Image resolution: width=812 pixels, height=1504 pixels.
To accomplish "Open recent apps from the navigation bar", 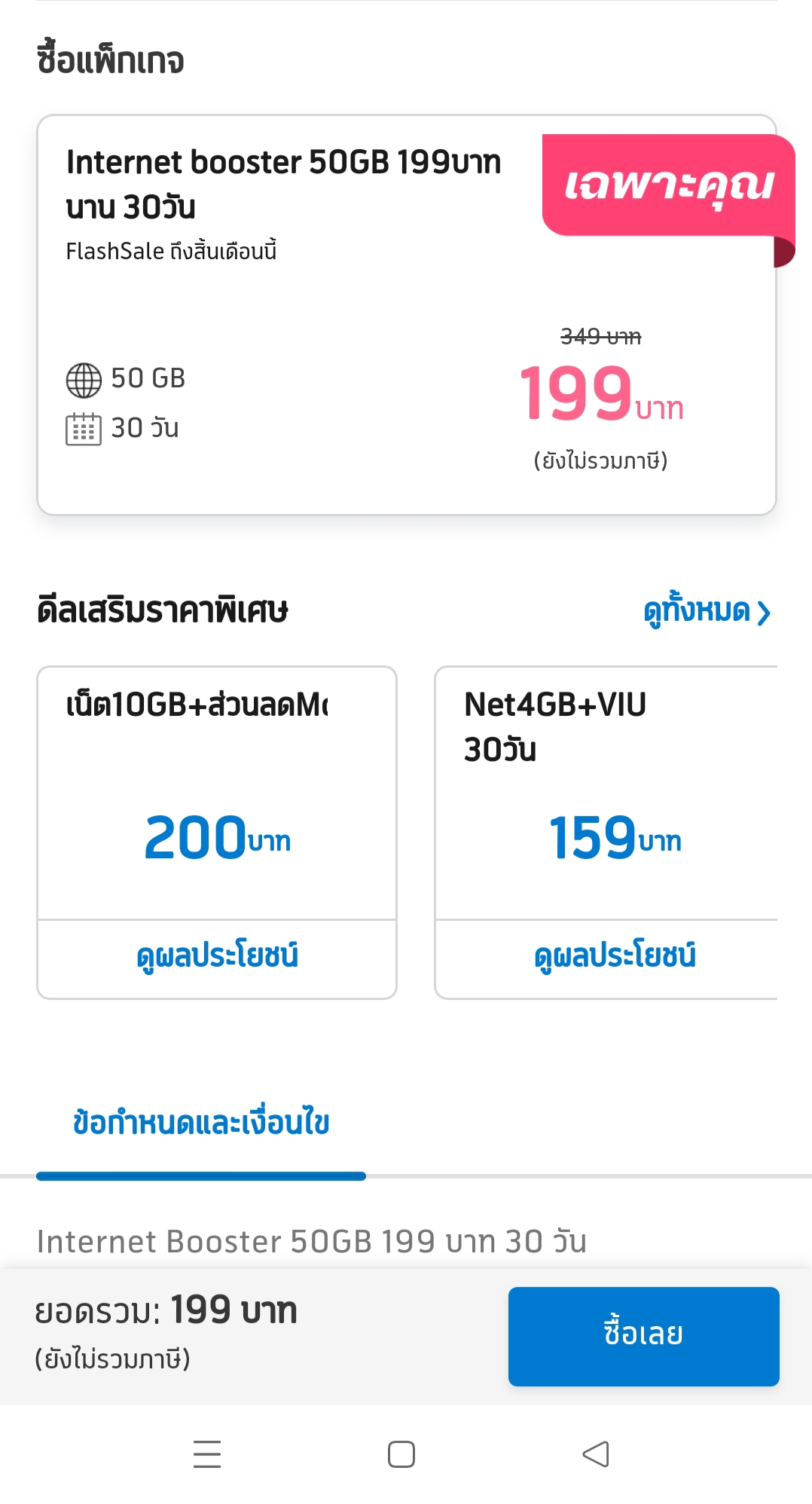I will click(x=207, y=1454).
